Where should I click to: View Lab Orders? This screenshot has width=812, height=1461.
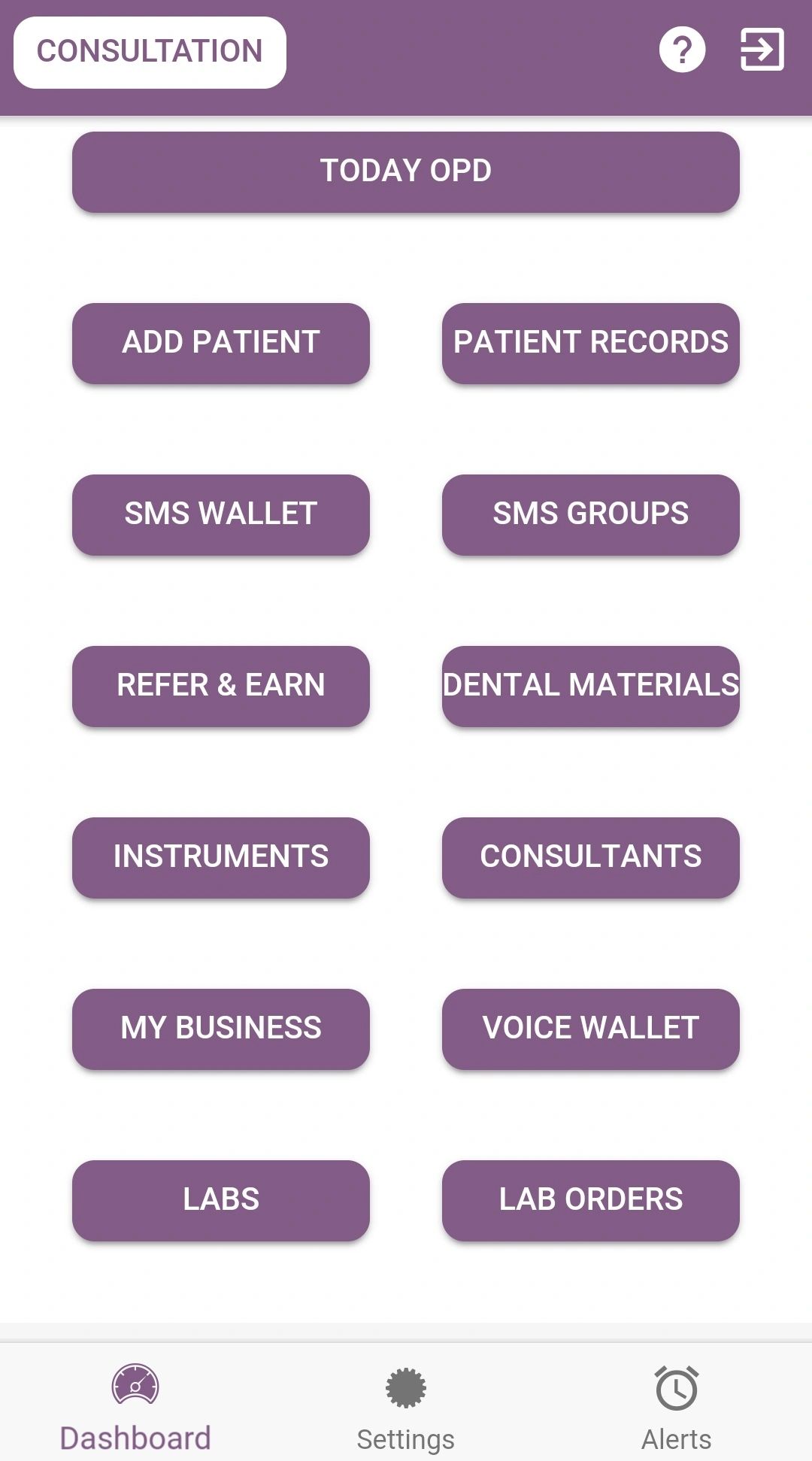click(x=590, y=1200)
